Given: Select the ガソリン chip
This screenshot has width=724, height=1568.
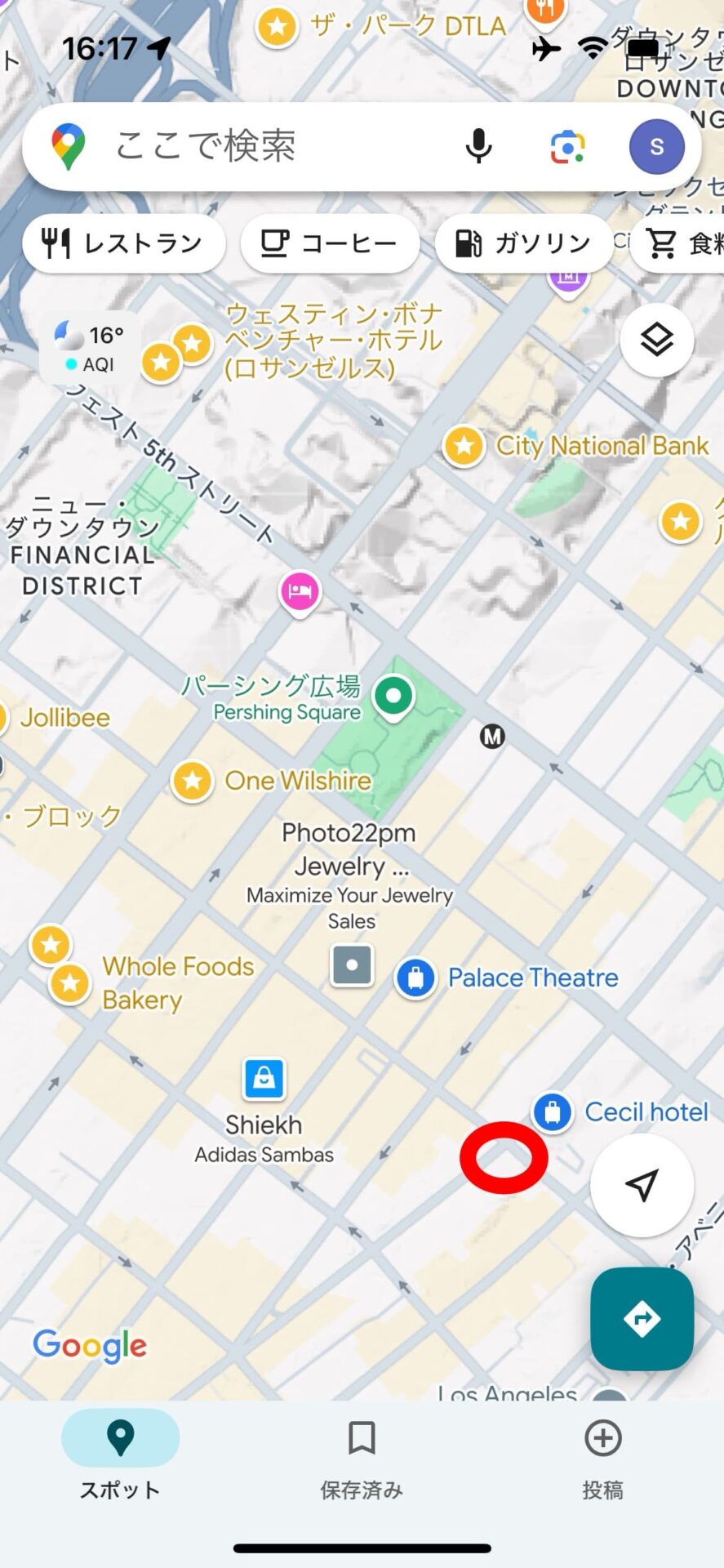Looking at the screenshot, I should 524,243.
